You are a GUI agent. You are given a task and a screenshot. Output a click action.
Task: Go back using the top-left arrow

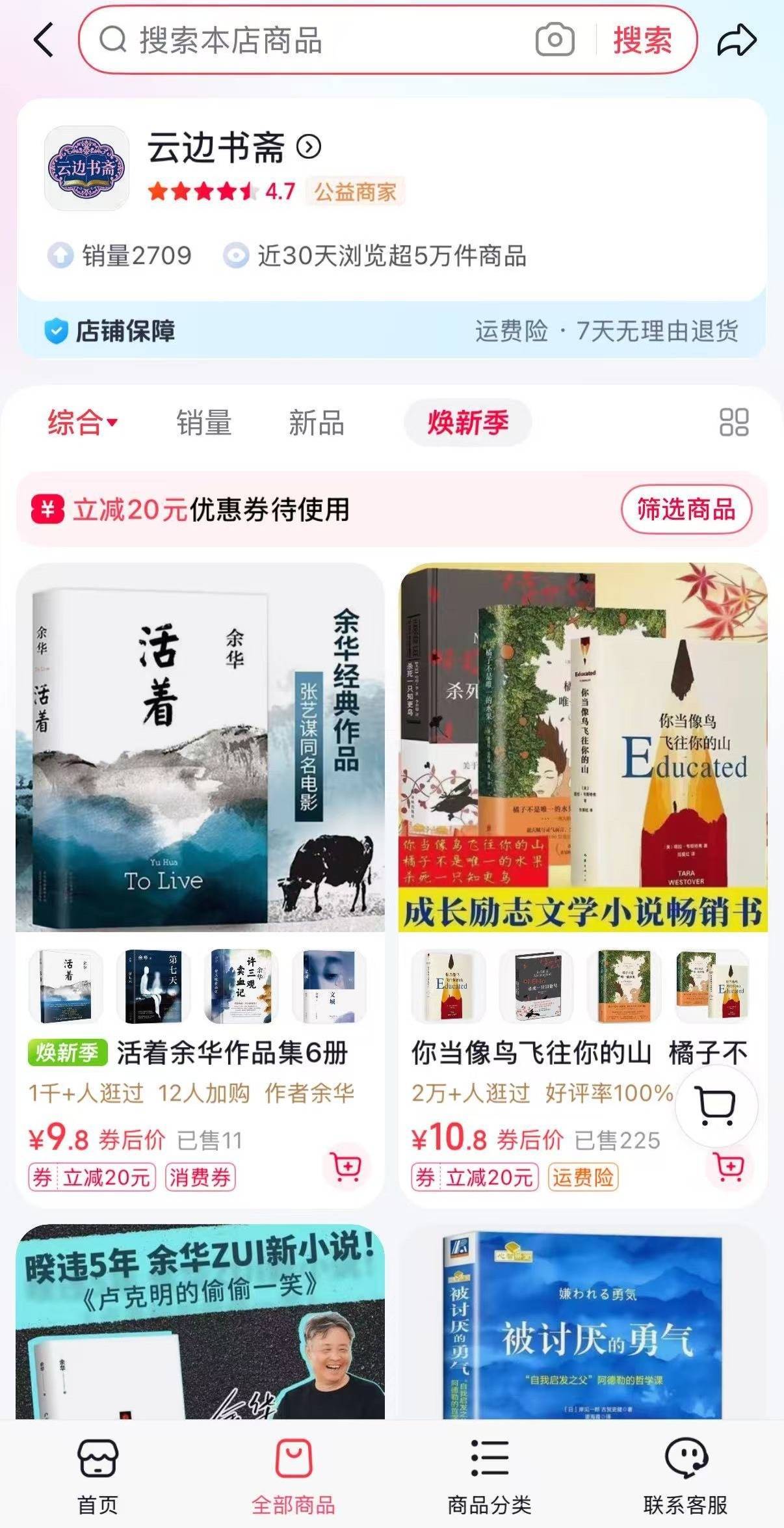tap(44, 40)
